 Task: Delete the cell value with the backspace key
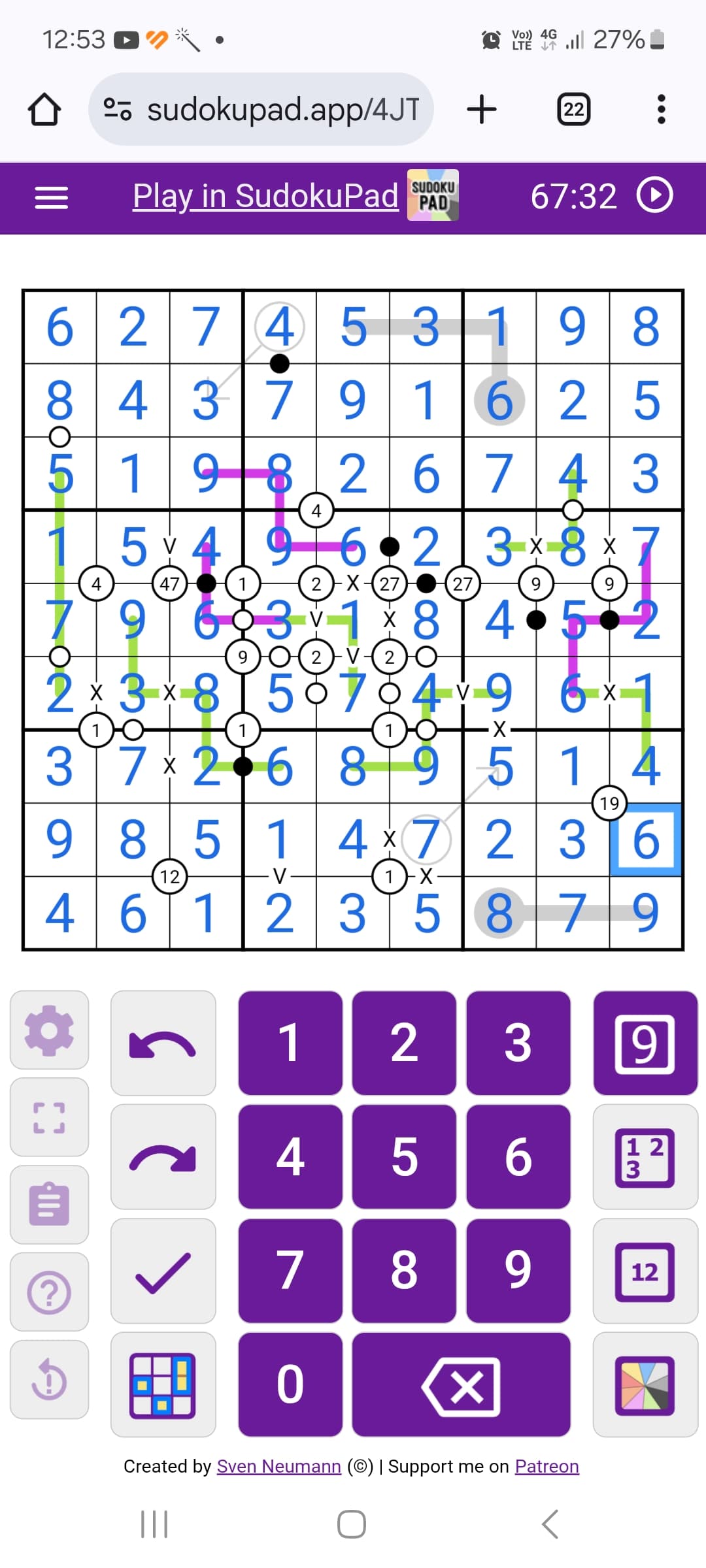462,1384
